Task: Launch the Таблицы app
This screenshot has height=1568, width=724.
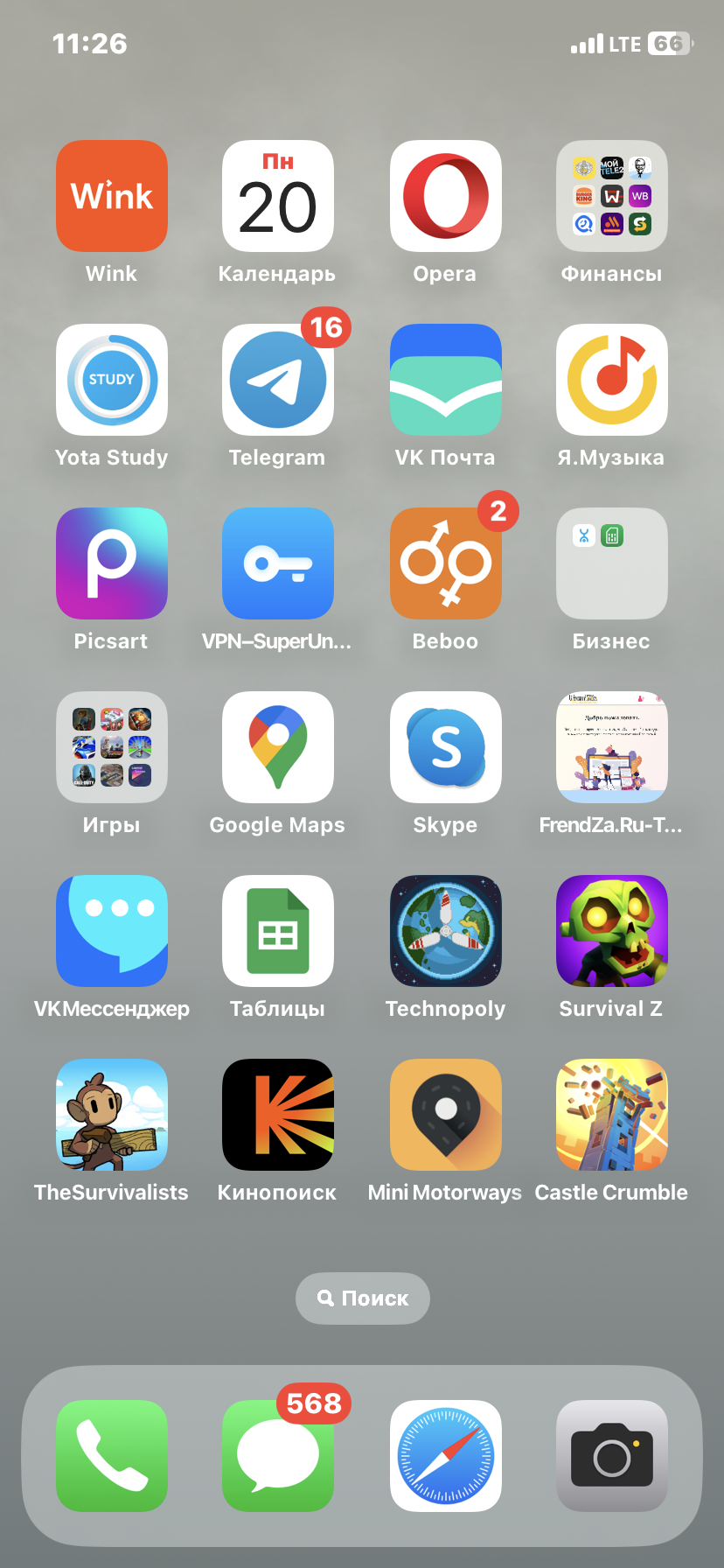Action: [x=278, y=931]
